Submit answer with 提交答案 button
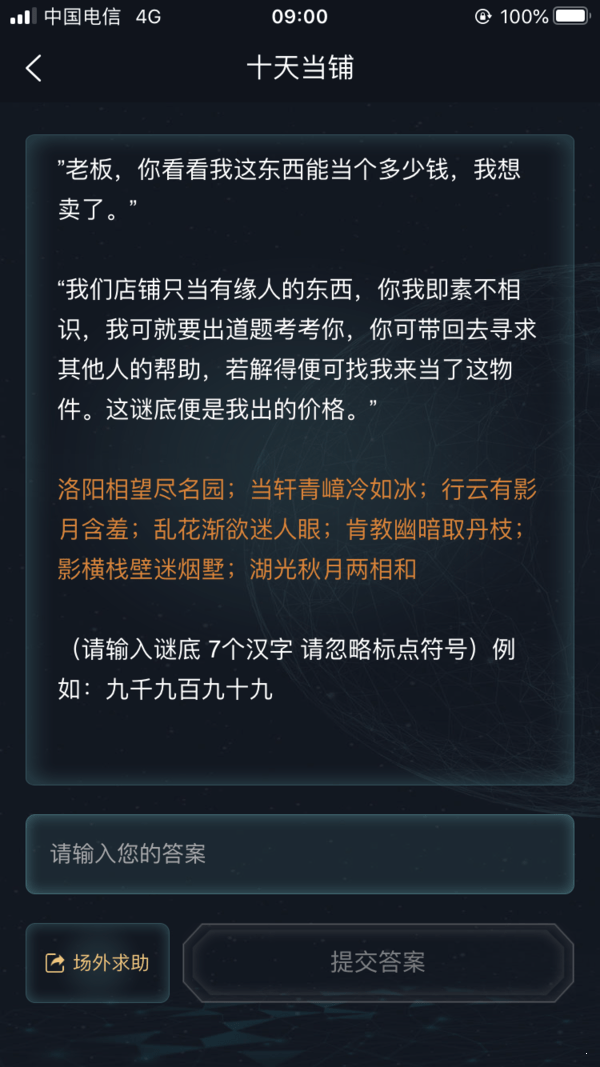 [x=378, y=963]
